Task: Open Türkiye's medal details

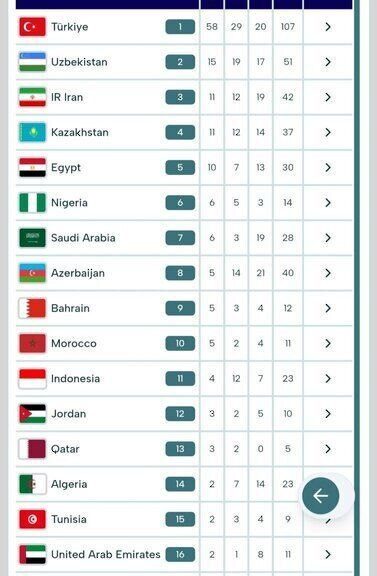Action: coord(328,27)
